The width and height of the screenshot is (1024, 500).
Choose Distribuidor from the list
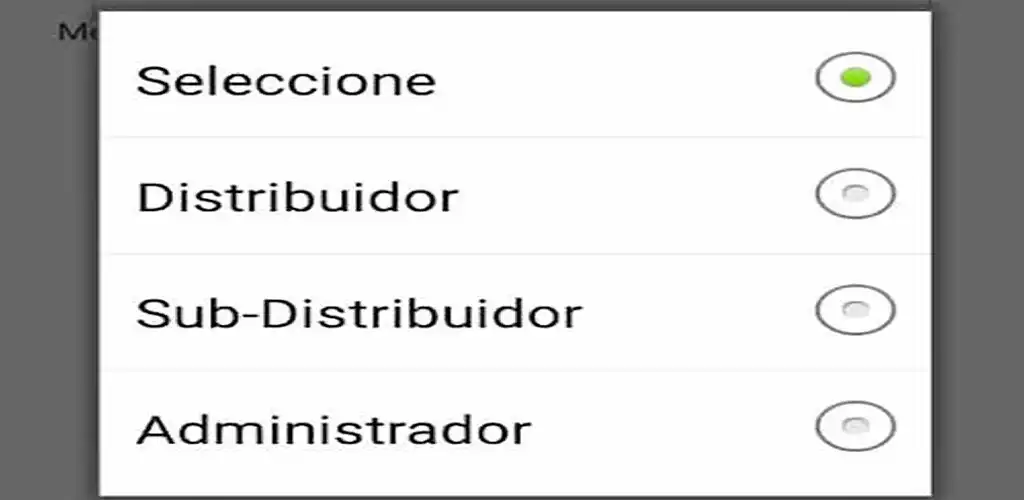[514, 196]
